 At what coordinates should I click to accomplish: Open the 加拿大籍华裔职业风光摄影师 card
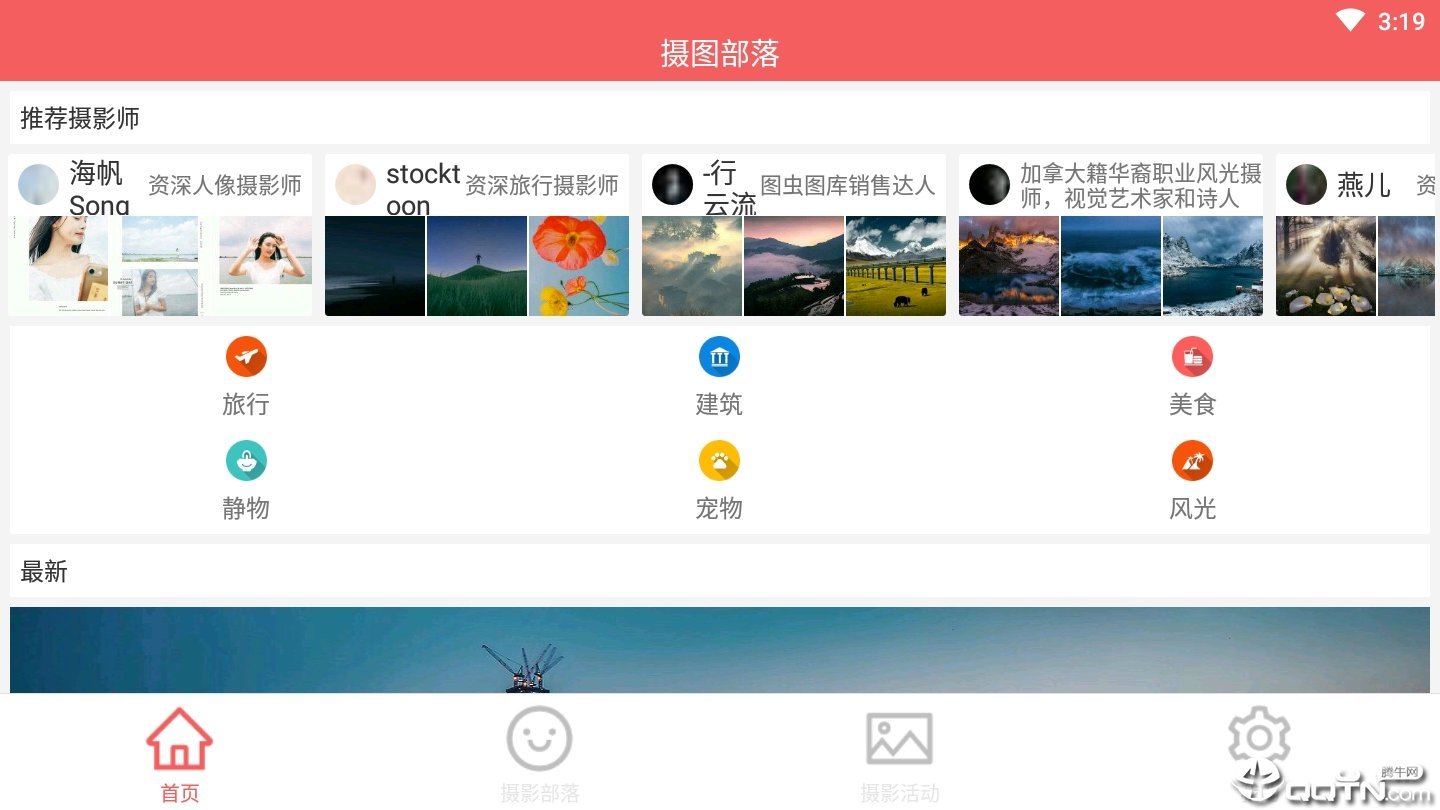point(1110,236)
